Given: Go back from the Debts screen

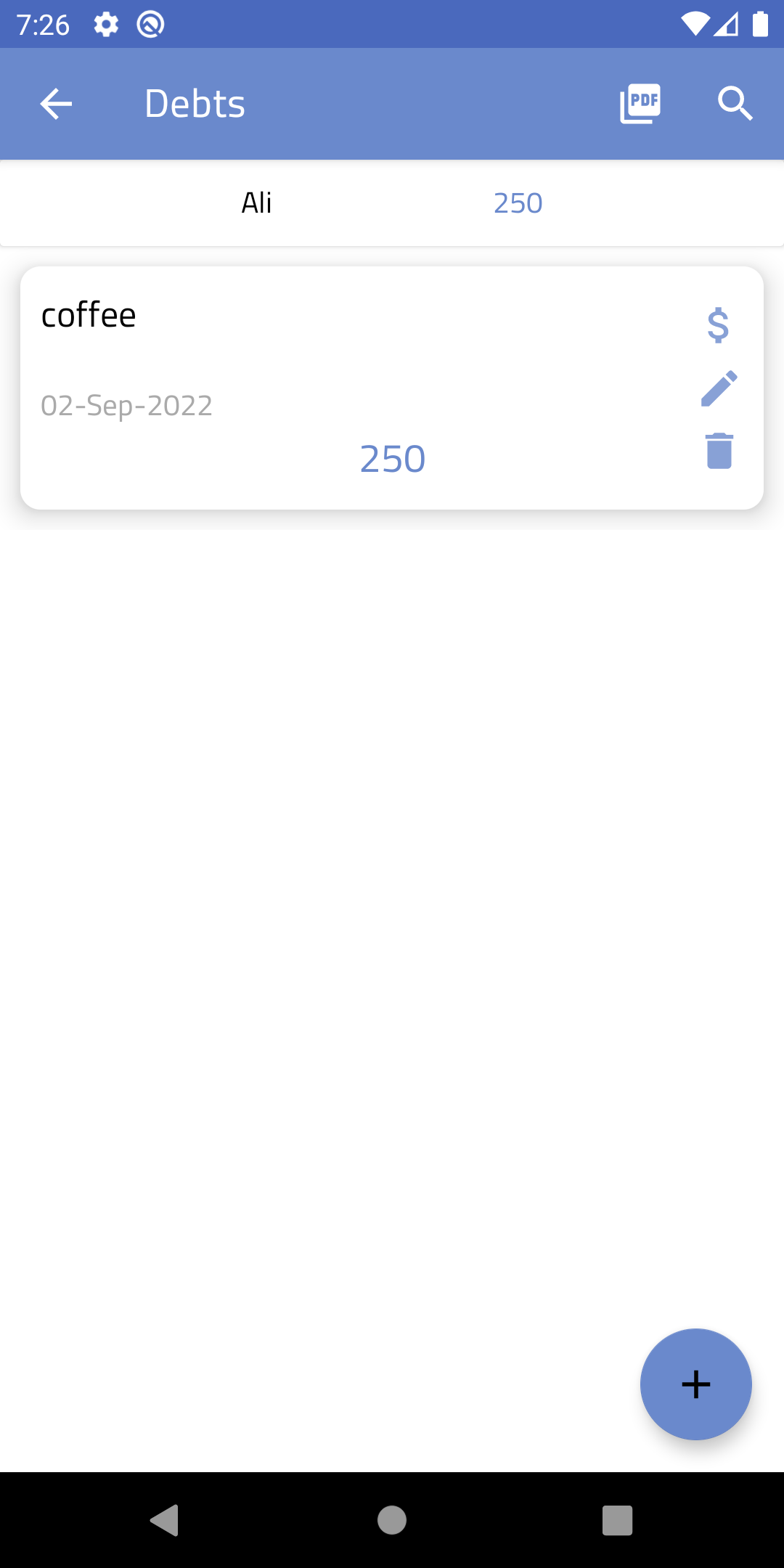Looking at the screenshot, I should (x=56, y=104).
